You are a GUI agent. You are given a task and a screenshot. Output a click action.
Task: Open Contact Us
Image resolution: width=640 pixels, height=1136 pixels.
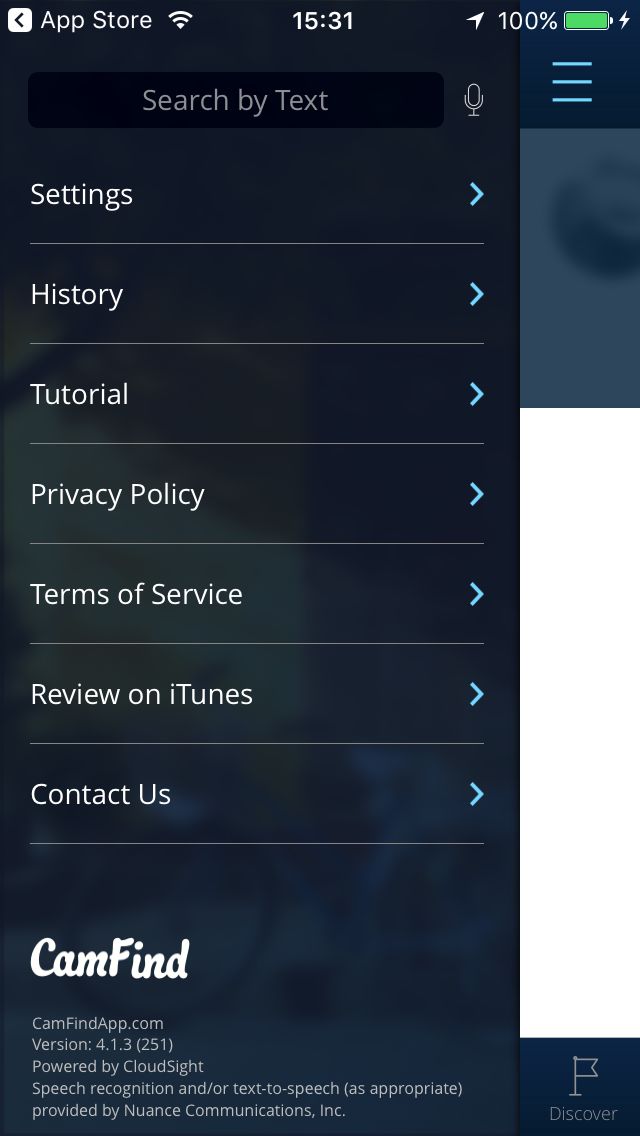pyautogui.click(x=257, y=794)
